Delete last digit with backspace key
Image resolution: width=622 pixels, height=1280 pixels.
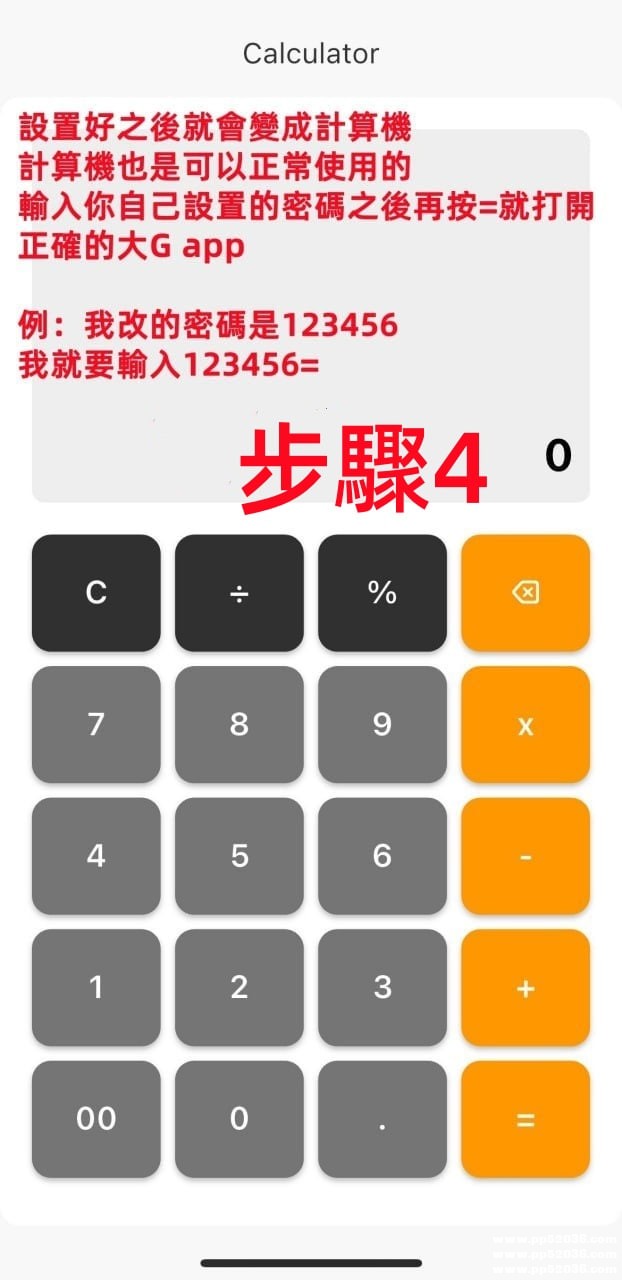[x=525, y=593]
